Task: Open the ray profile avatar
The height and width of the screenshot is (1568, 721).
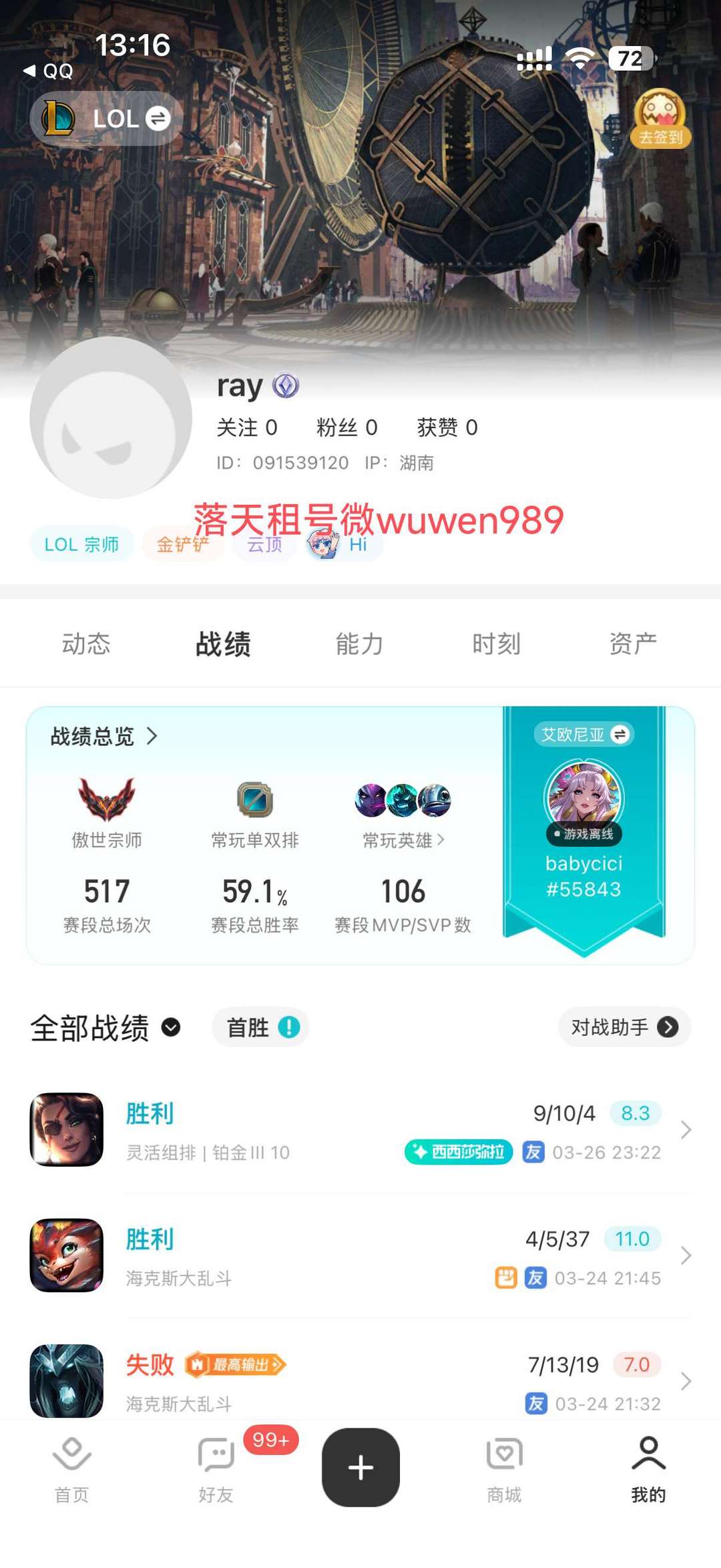Action: (111, 418)
